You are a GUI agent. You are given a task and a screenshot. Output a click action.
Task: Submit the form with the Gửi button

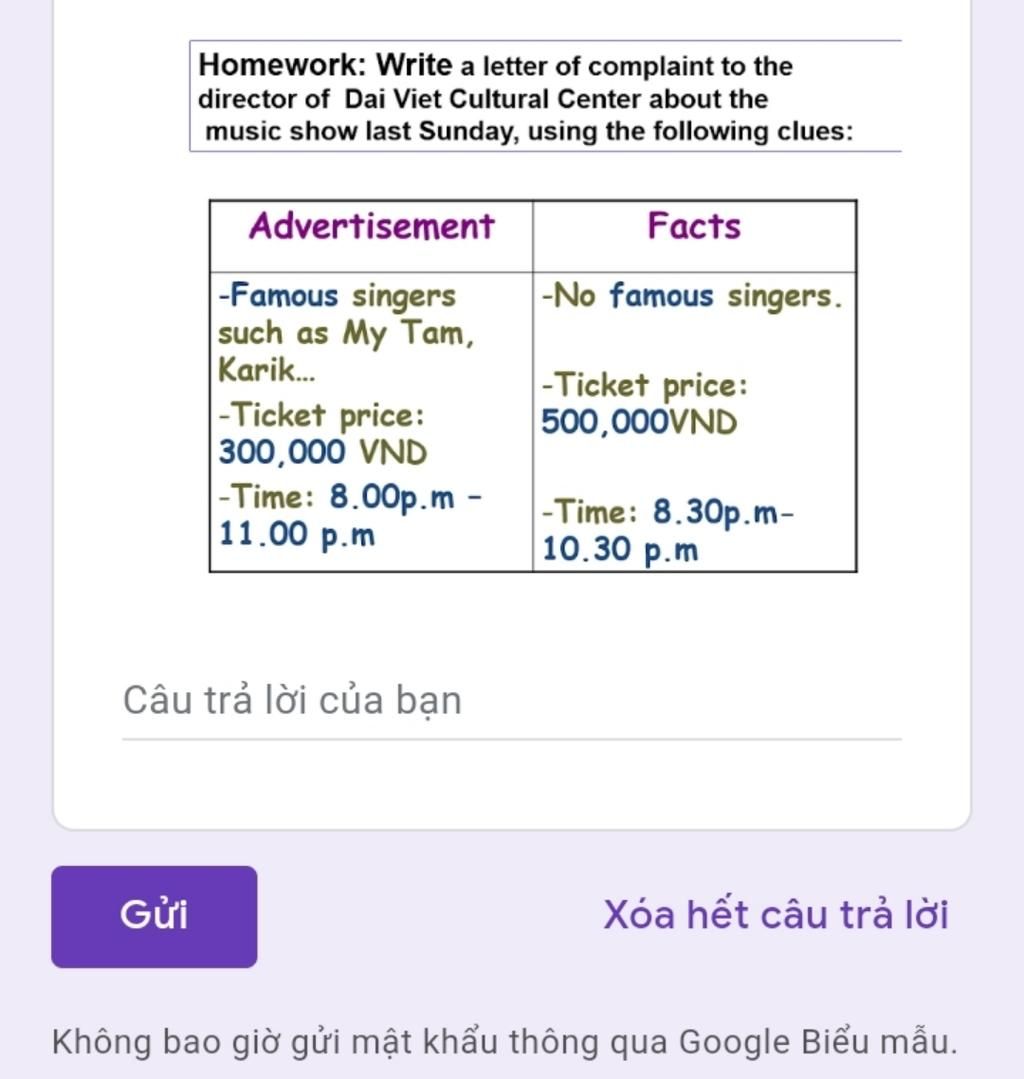click(x=154, y=916)
